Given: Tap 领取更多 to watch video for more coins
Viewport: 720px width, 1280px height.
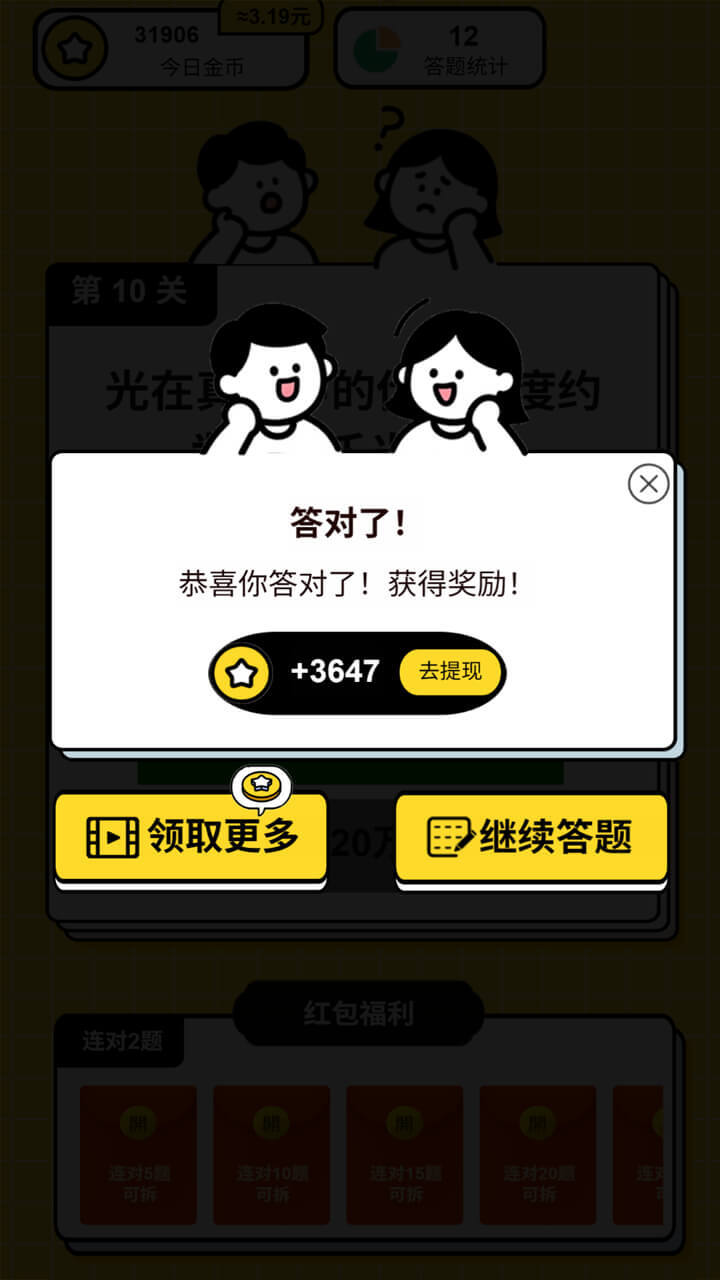Looking at the screenshot, I should click(x=192, y=837).
